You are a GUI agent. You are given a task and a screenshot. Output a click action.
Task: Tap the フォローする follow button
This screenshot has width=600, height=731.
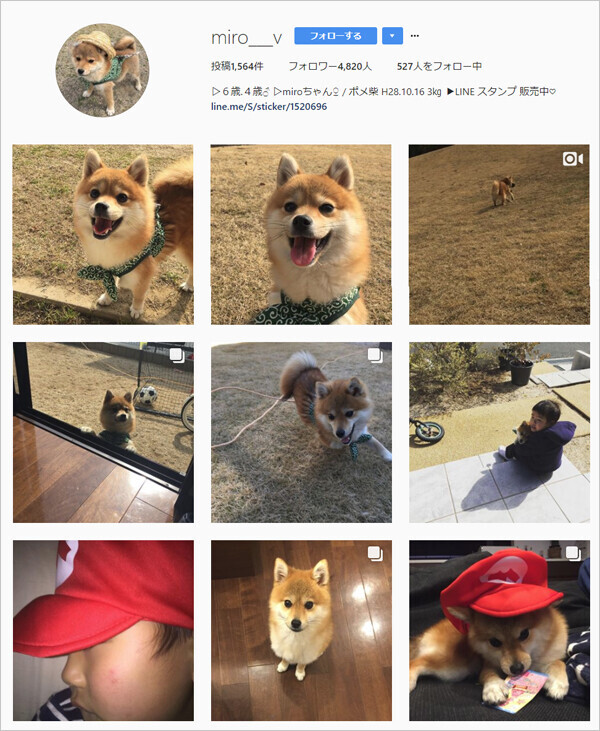click(x=335, y=36)
